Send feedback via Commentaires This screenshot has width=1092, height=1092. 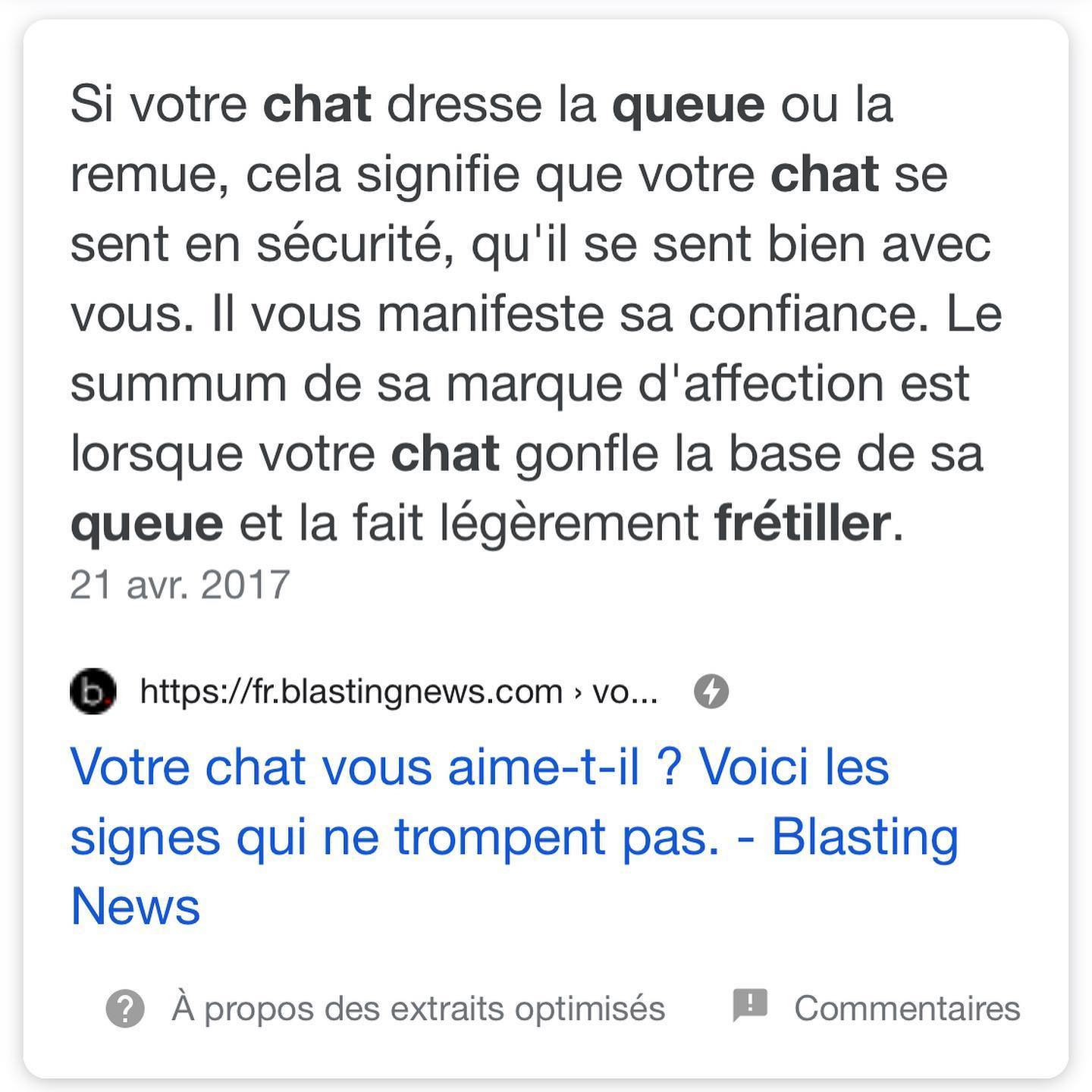tap(905, 1009)
